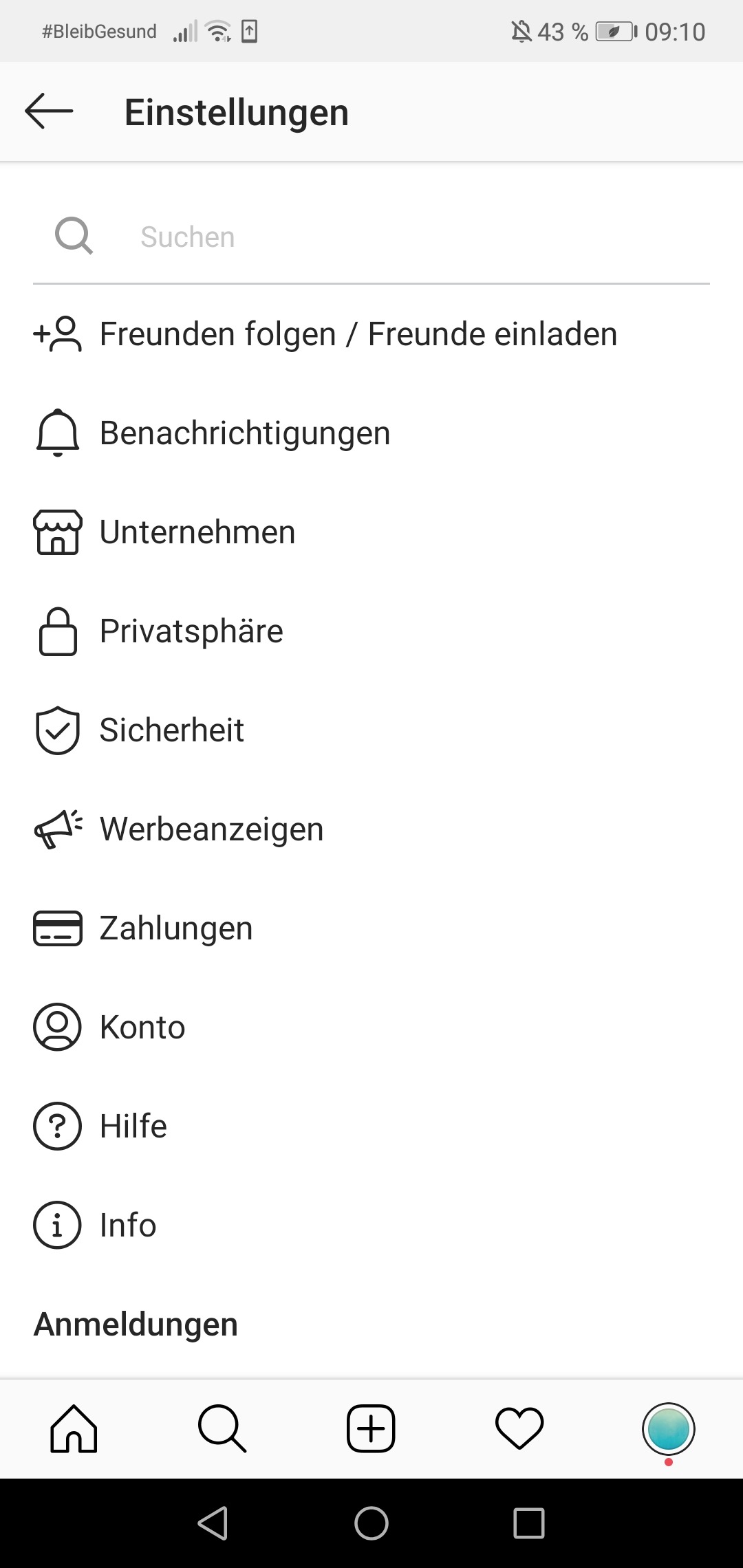743x1568 pixels.
Task: Open the activity heart tab
Action: [519, 1429]
